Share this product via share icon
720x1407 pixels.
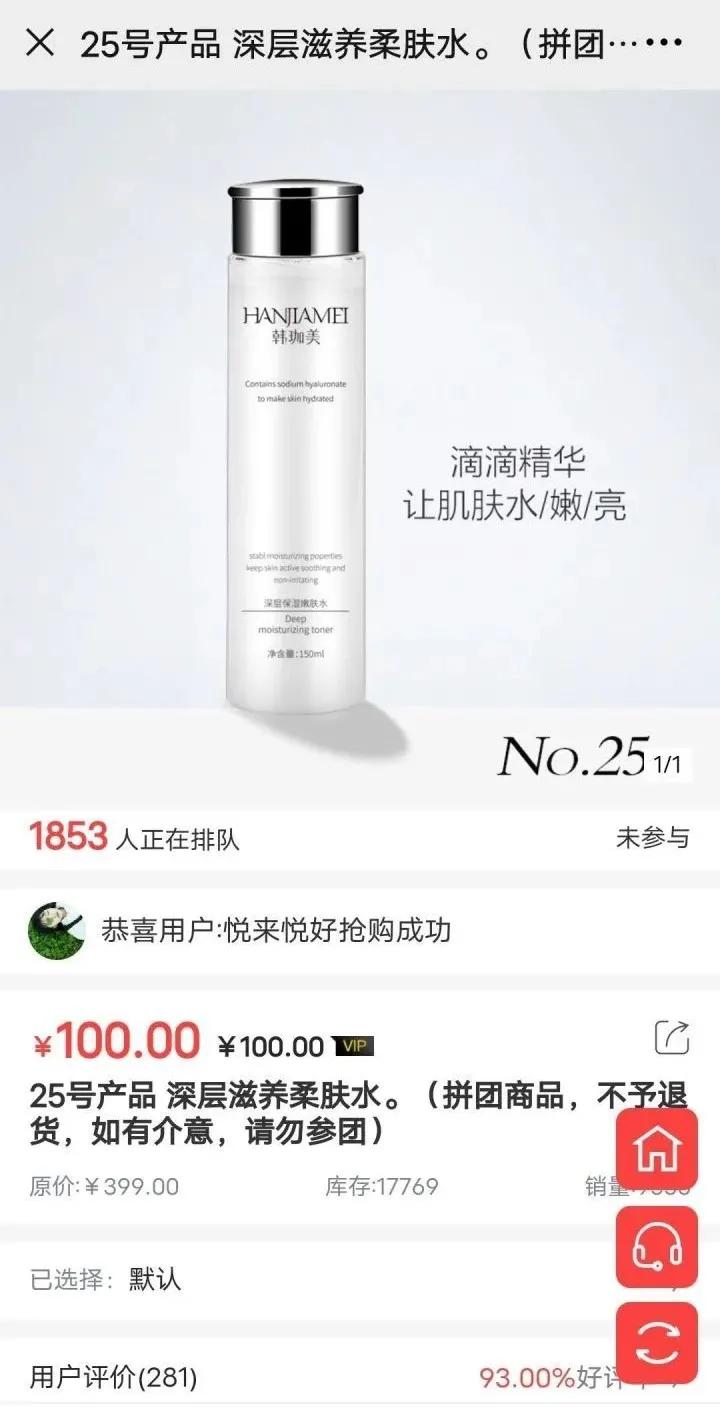point(672,1037)
